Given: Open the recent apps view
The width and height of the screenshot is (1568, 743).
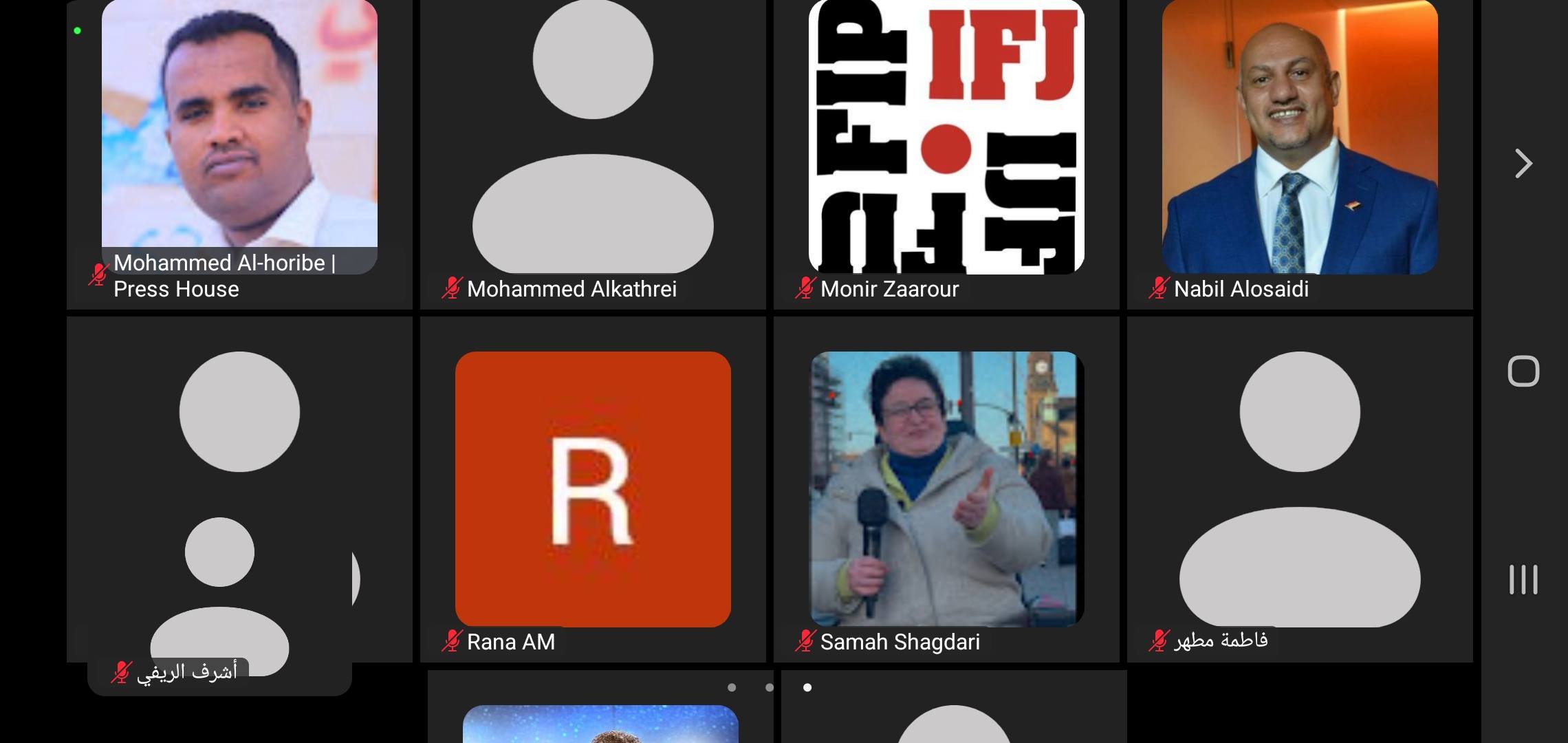Looking at the screenshot, I should pyautogui.click(x=1523, y=579).
